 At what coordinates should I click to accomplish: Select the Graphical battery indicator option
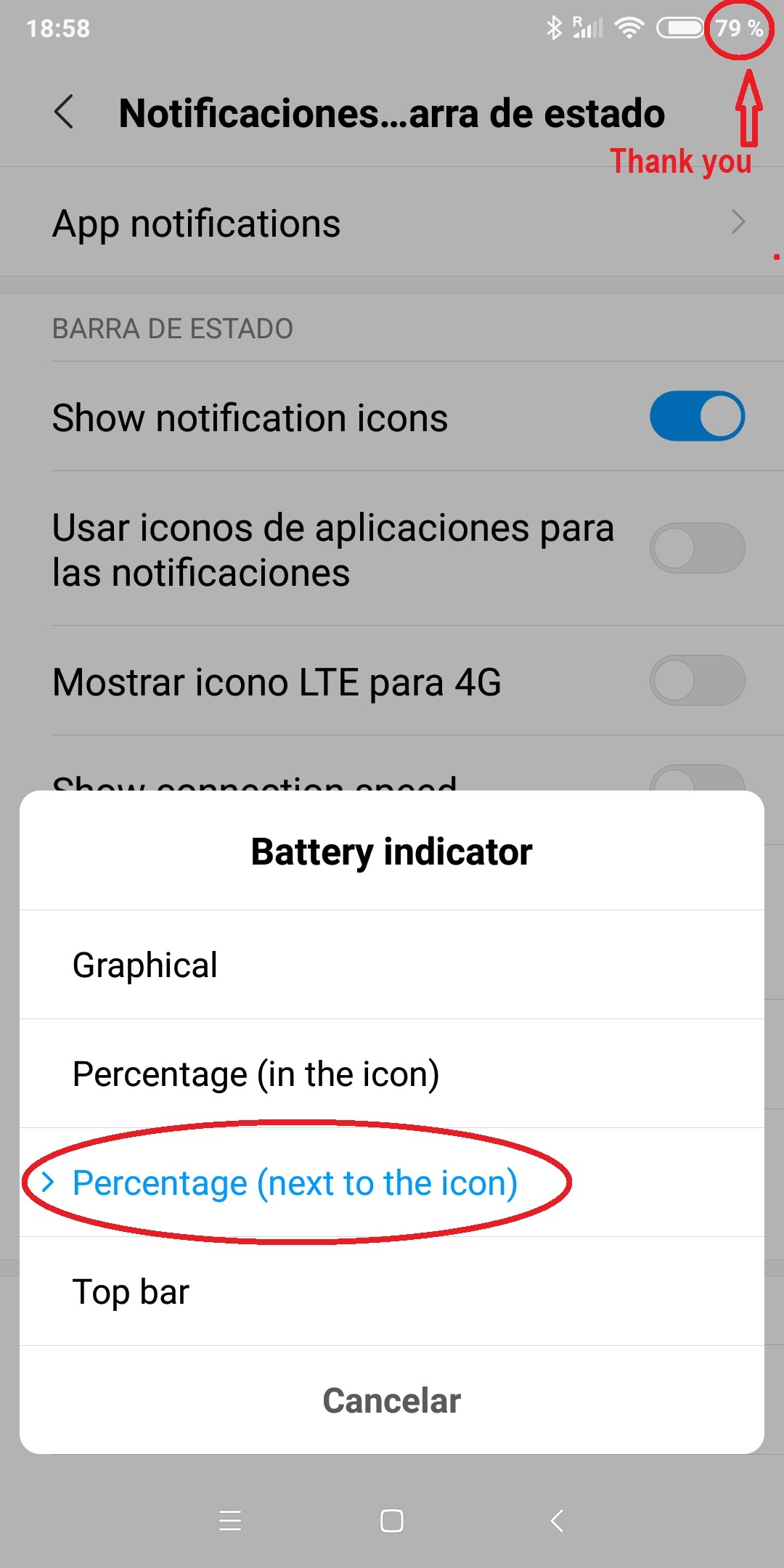(392, 965)
